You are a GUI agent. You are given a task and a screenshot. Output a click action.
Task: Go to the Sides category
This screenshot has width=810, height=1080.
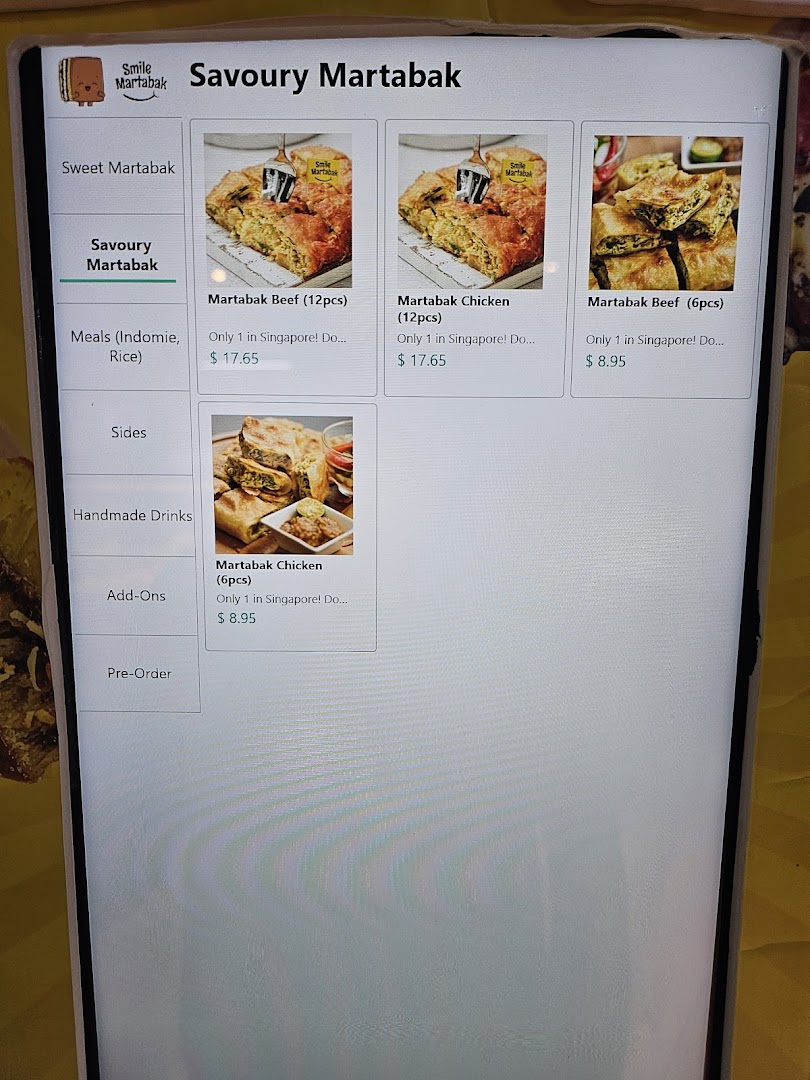click(129, 432)
